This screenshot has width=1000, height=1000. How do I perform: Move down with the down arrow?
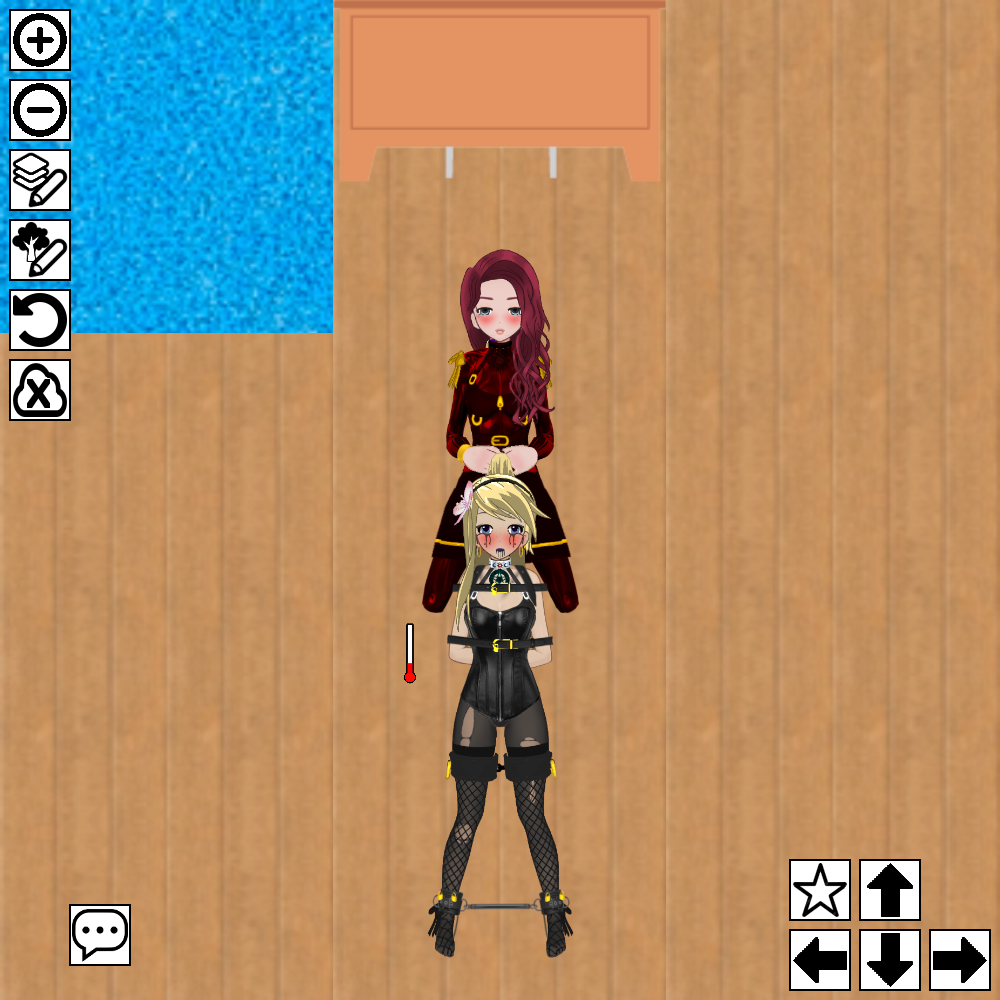click(890, 960)
